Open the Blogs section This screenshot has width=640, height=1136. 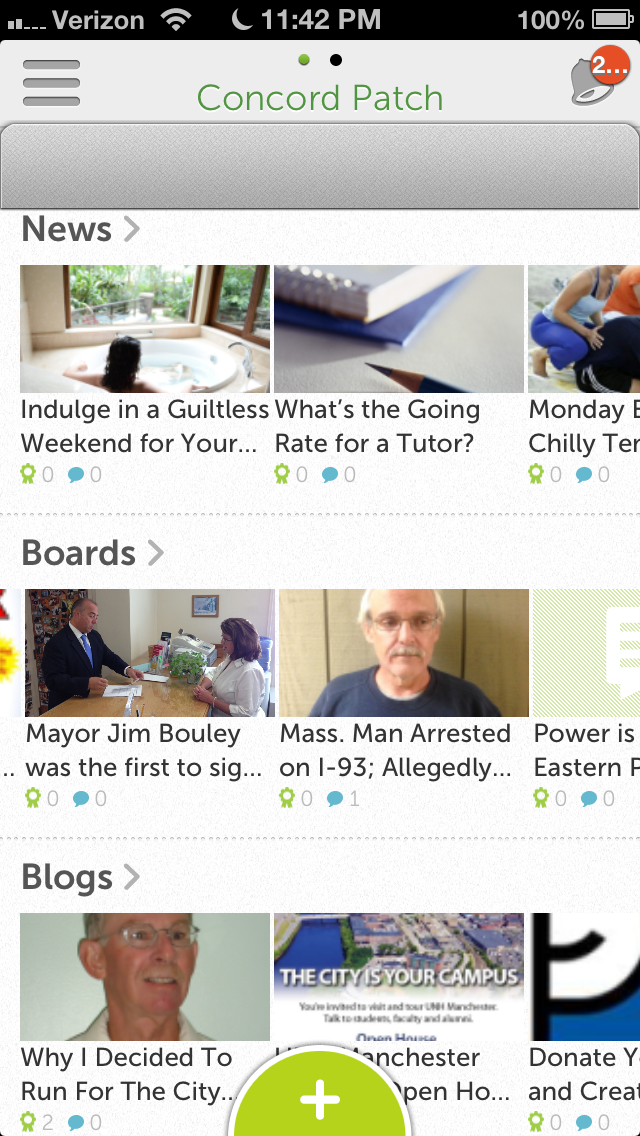[80, 877]
